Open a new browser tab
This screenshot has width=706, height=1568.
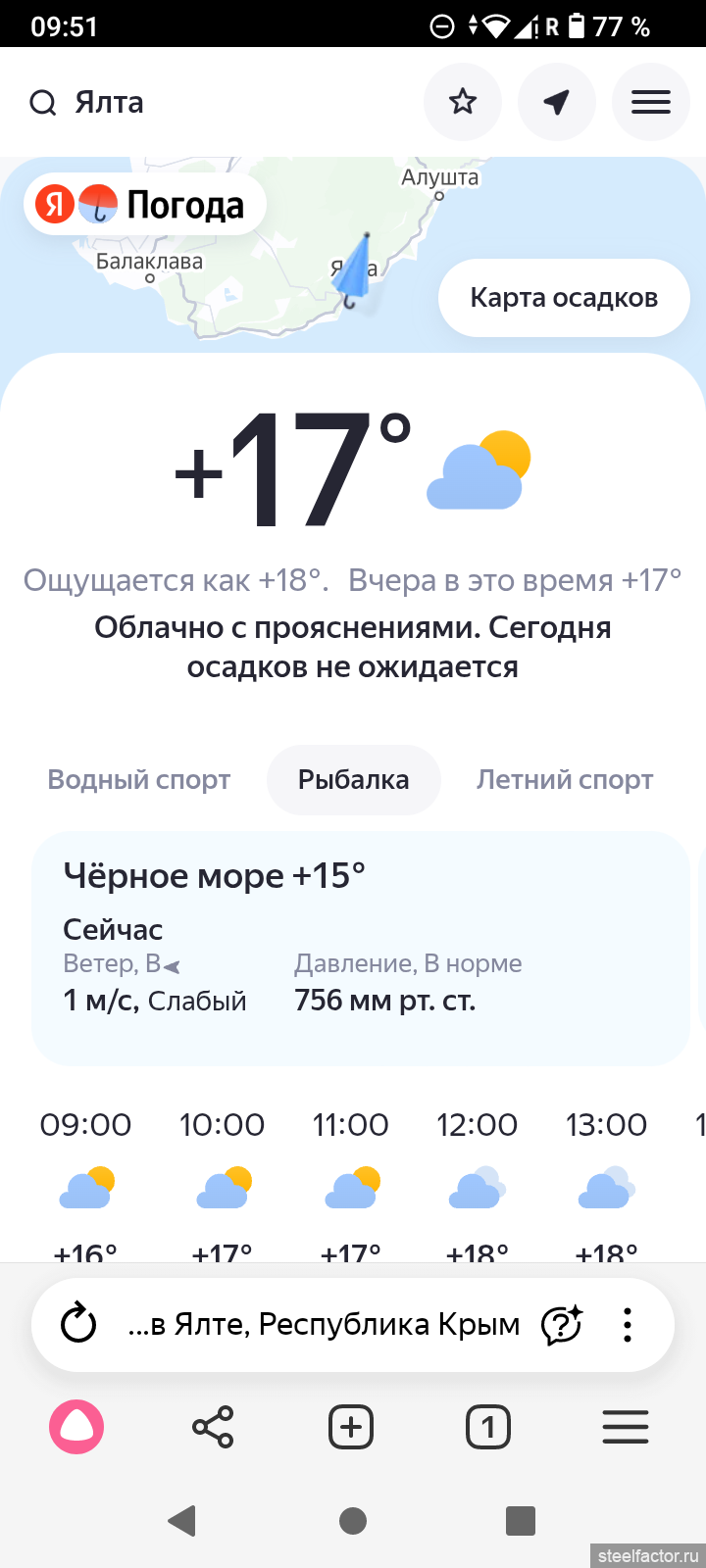[x=351, y=1427]
